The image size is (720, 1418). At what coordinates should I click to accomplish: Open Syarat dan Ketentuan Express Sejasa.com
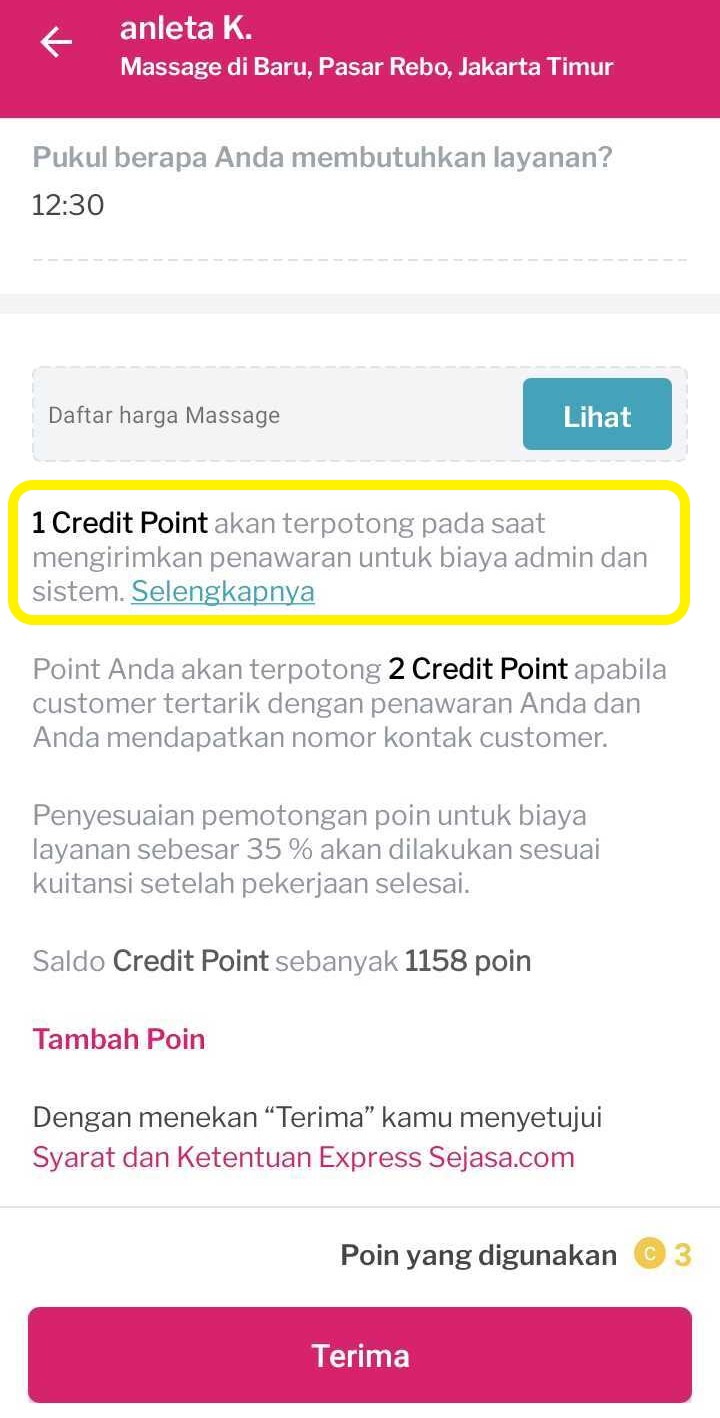303,1157
